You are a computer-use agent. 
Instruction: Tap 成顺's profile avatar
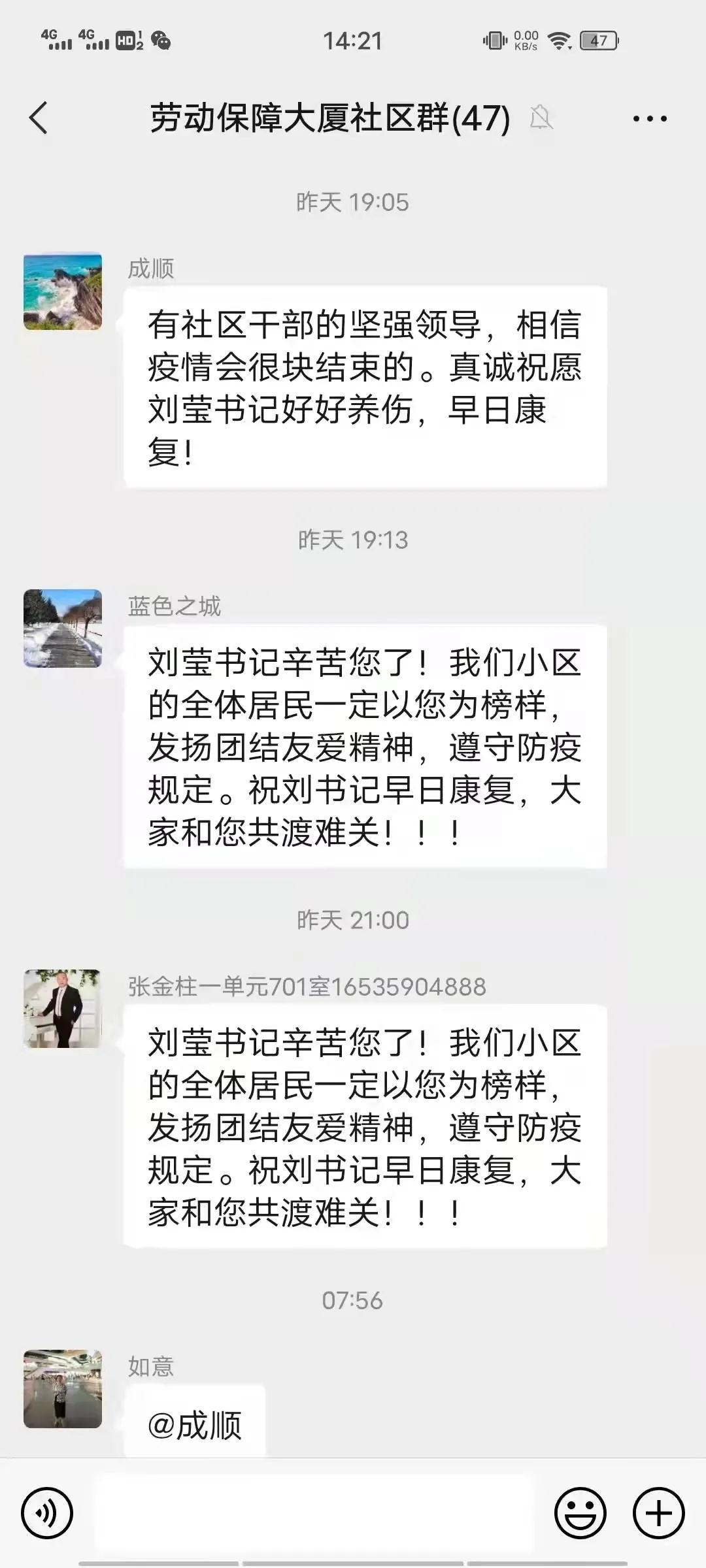point(63,291)
